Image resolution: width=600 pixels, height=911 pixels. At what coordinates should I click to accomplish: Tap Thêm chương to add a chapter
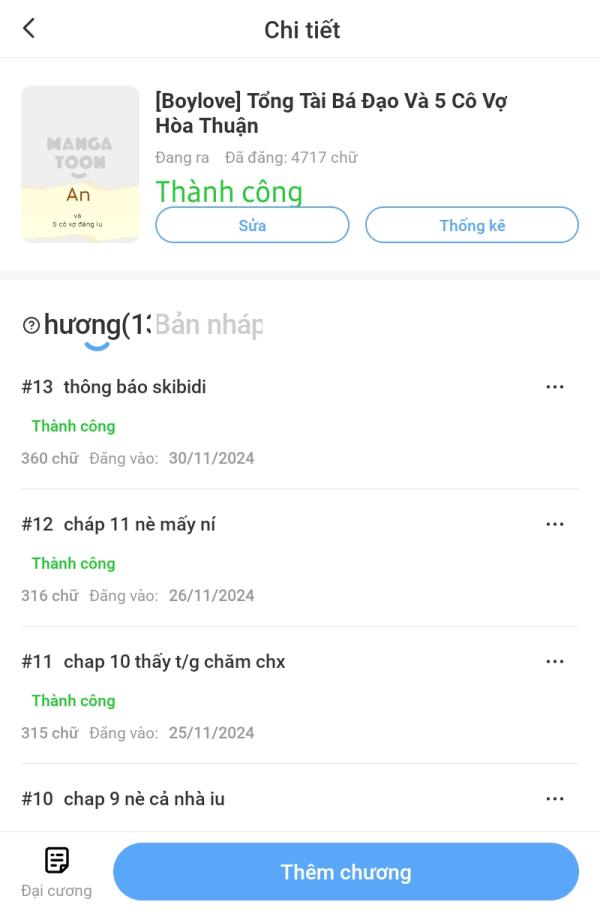[346, 871]
